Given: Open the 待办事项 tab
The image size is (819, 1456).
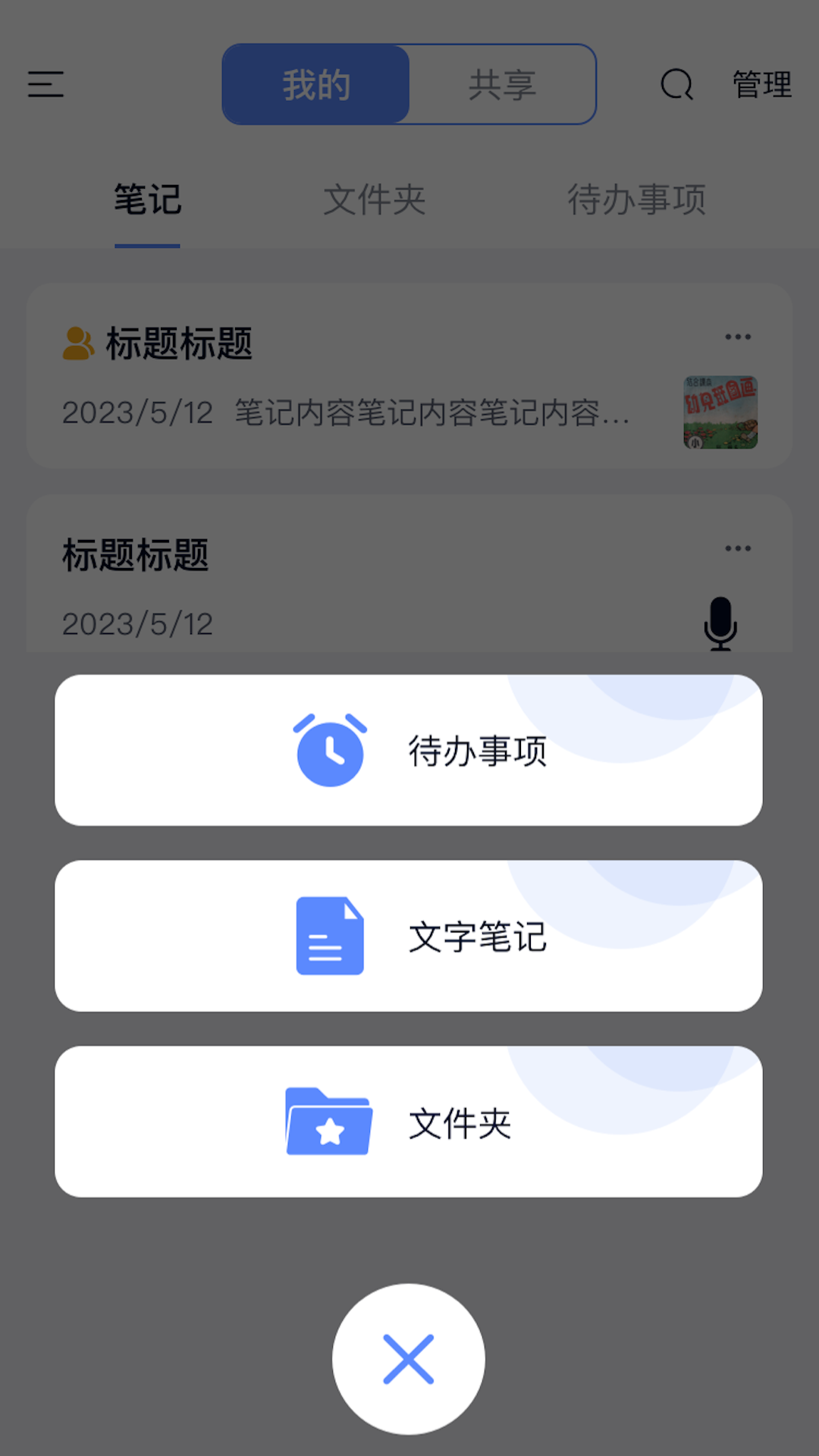Looking at the screenshot, I should click(x=639, y=199).
